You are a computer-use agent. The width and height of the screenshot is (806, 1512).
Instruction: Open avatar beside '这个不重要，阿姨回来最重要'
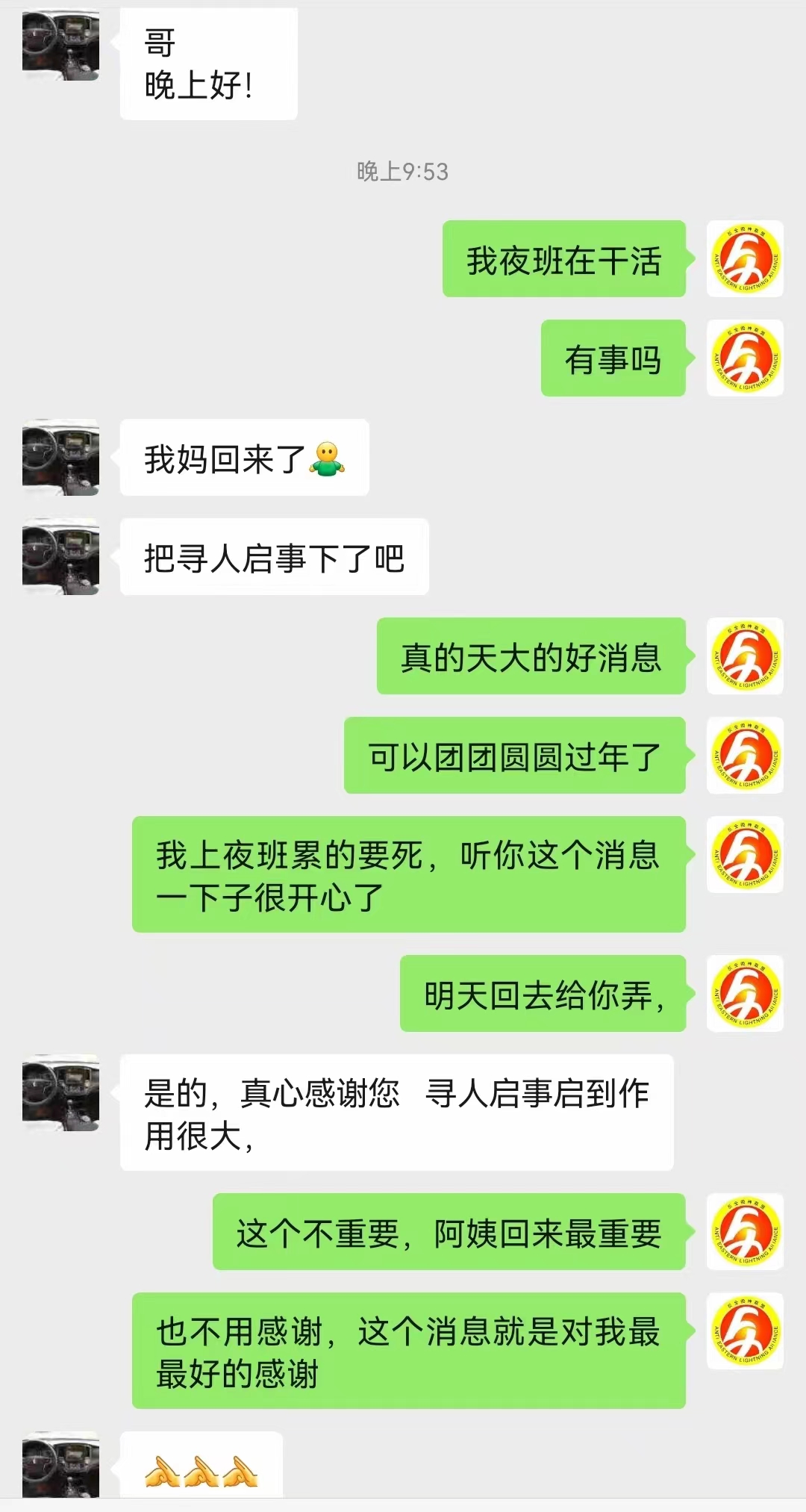(745, 1231)
